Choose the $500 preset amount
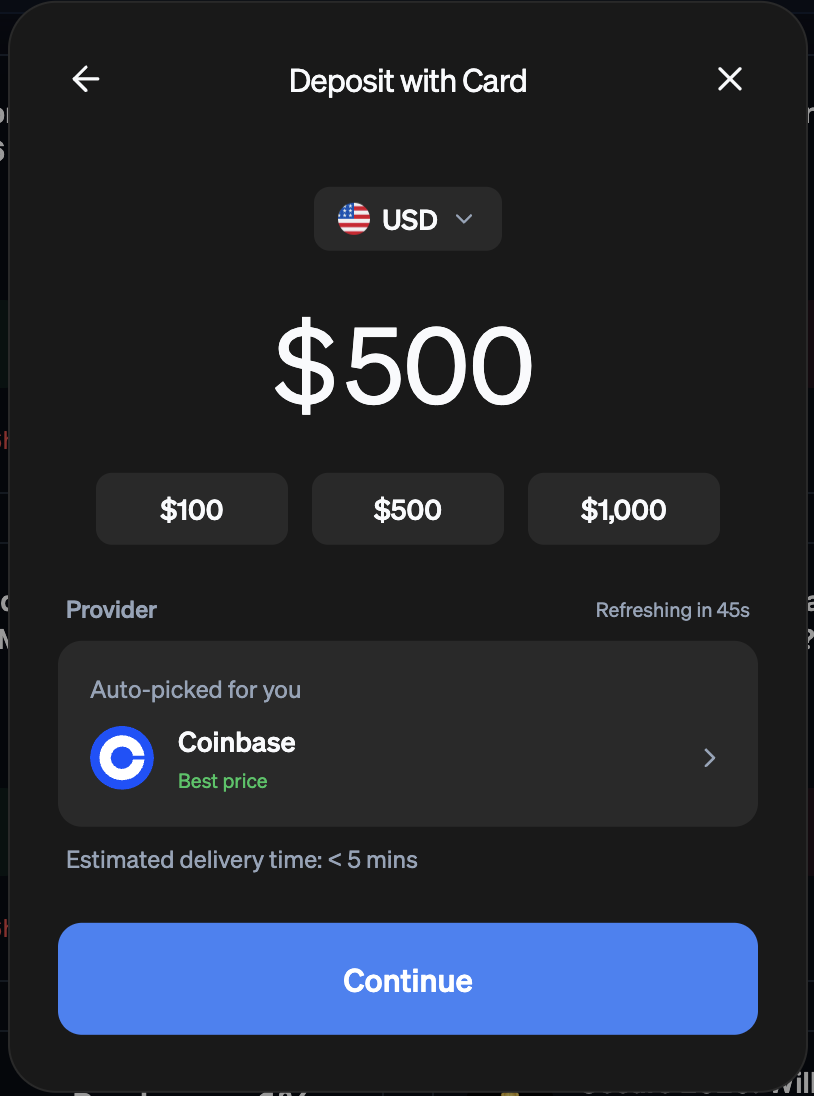Screen dimensions: 814x1096 tap(408, 510)
